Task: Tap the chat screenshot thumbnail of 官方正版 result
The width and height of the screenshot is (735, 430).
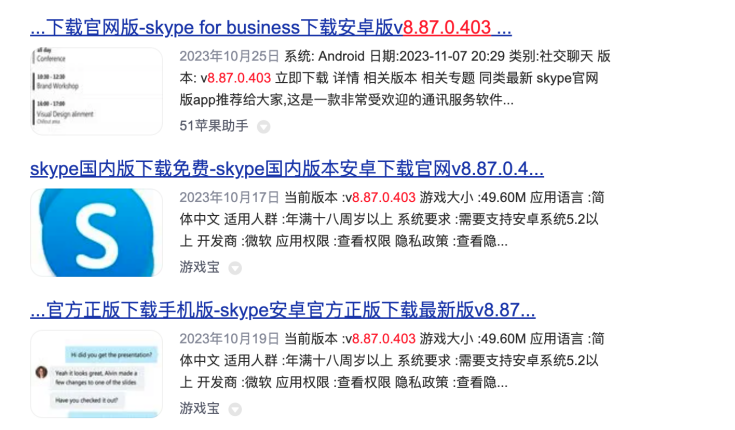Action: pyautogui.click(x=96, y=373)
